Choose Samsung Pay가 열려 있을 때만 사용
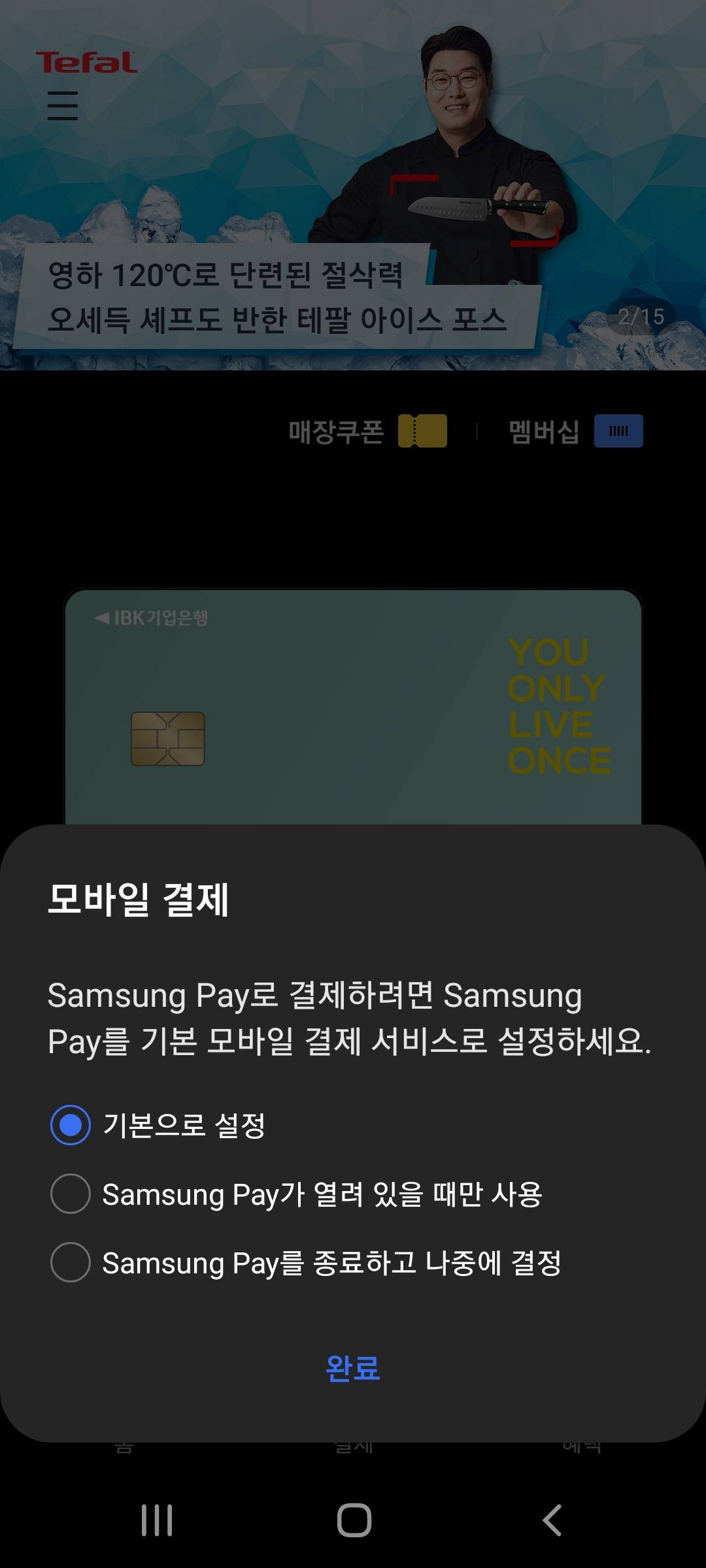The height and width of the screenshot is (1568, 706). 71,1194
